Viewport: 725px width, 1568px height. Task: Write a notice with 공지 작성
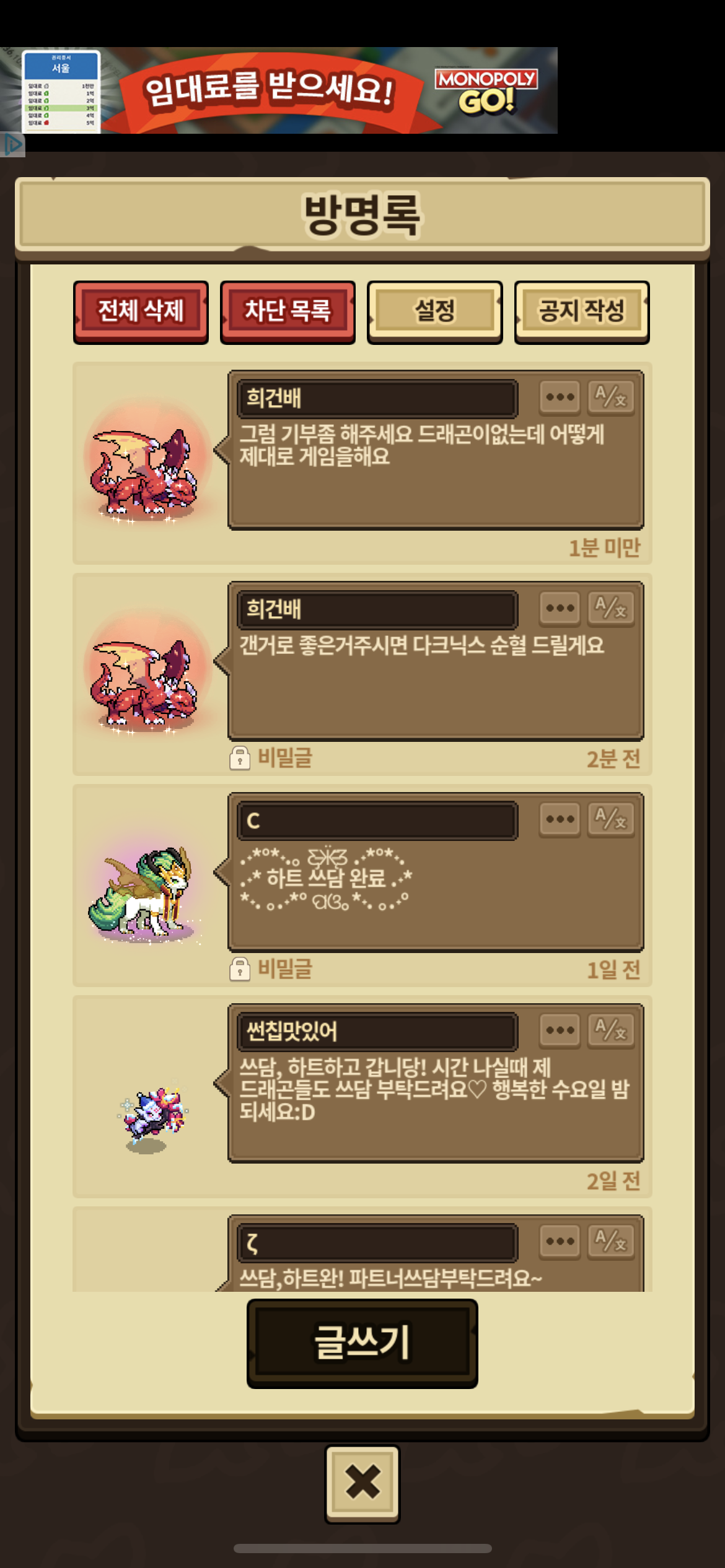point(582,312)
